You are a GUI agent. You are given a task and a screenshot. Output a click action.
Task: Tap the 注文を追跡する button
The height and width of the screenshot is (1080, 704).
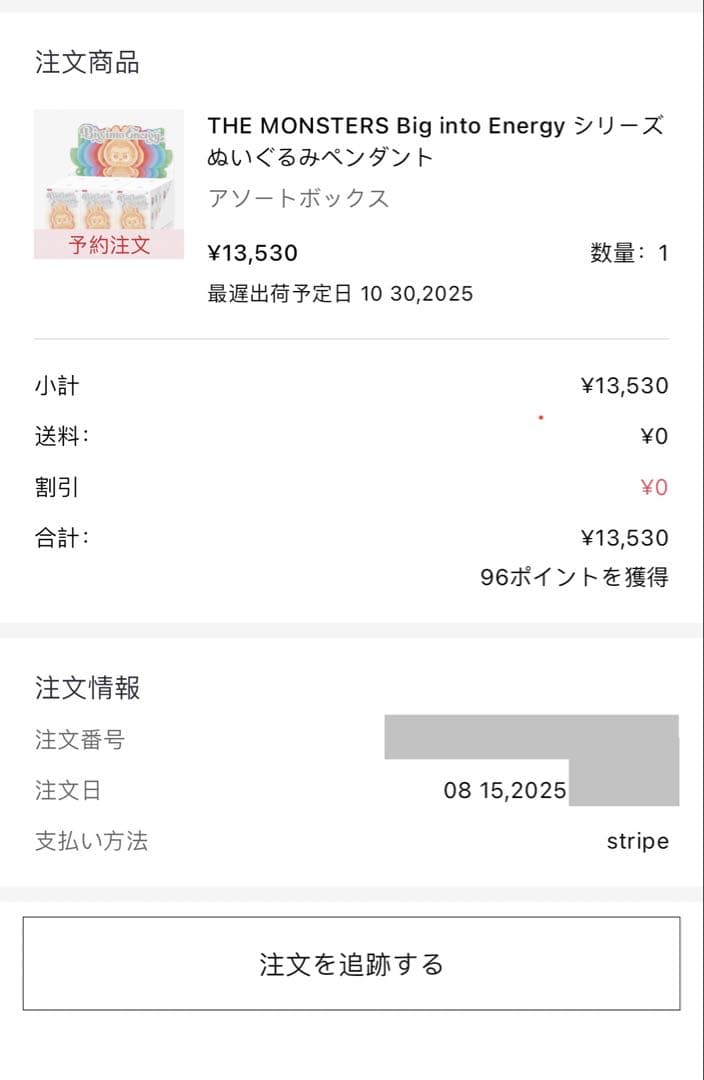pos(351,964)
